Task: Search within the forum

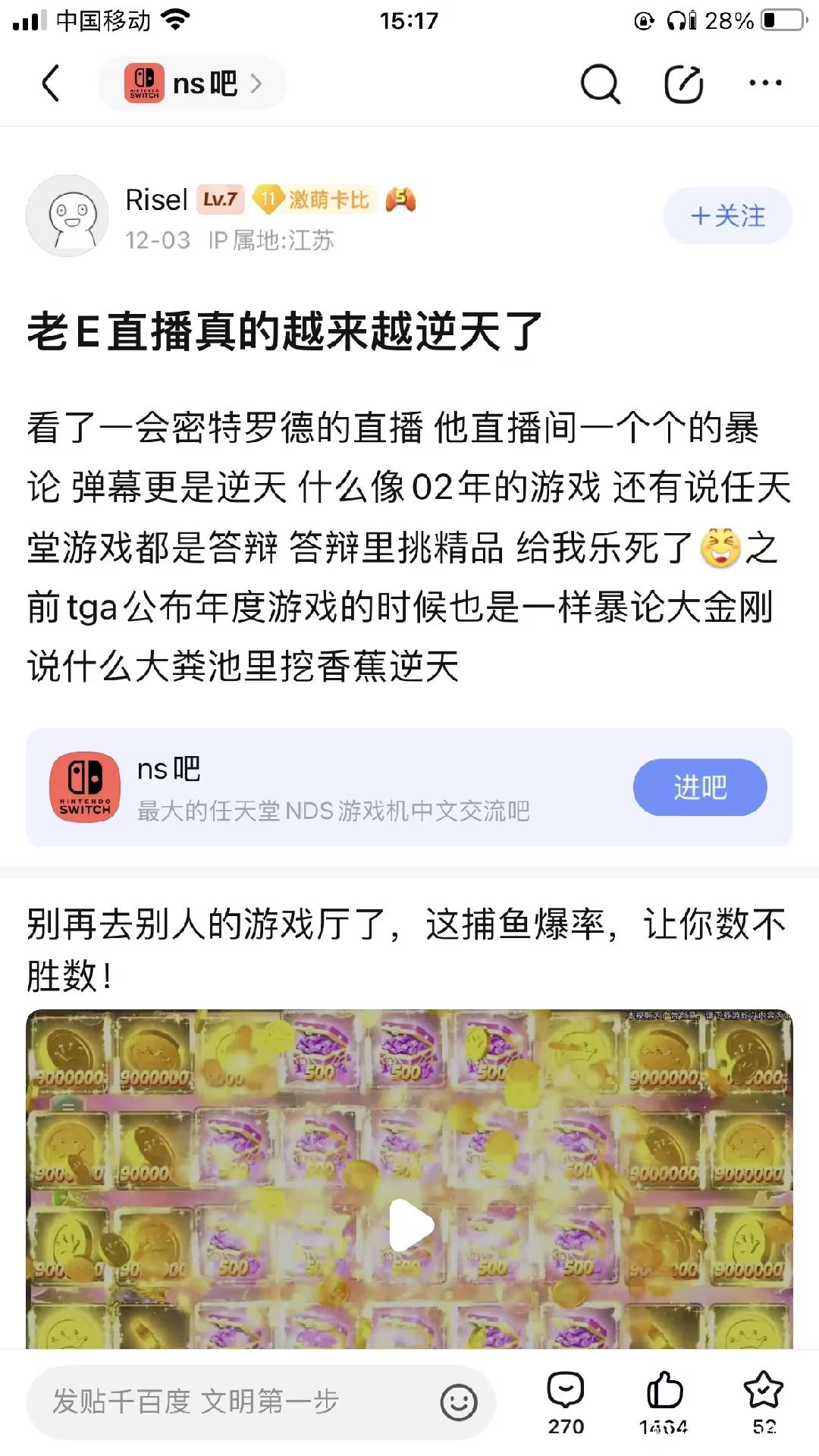Action: [x=599, y=83]
